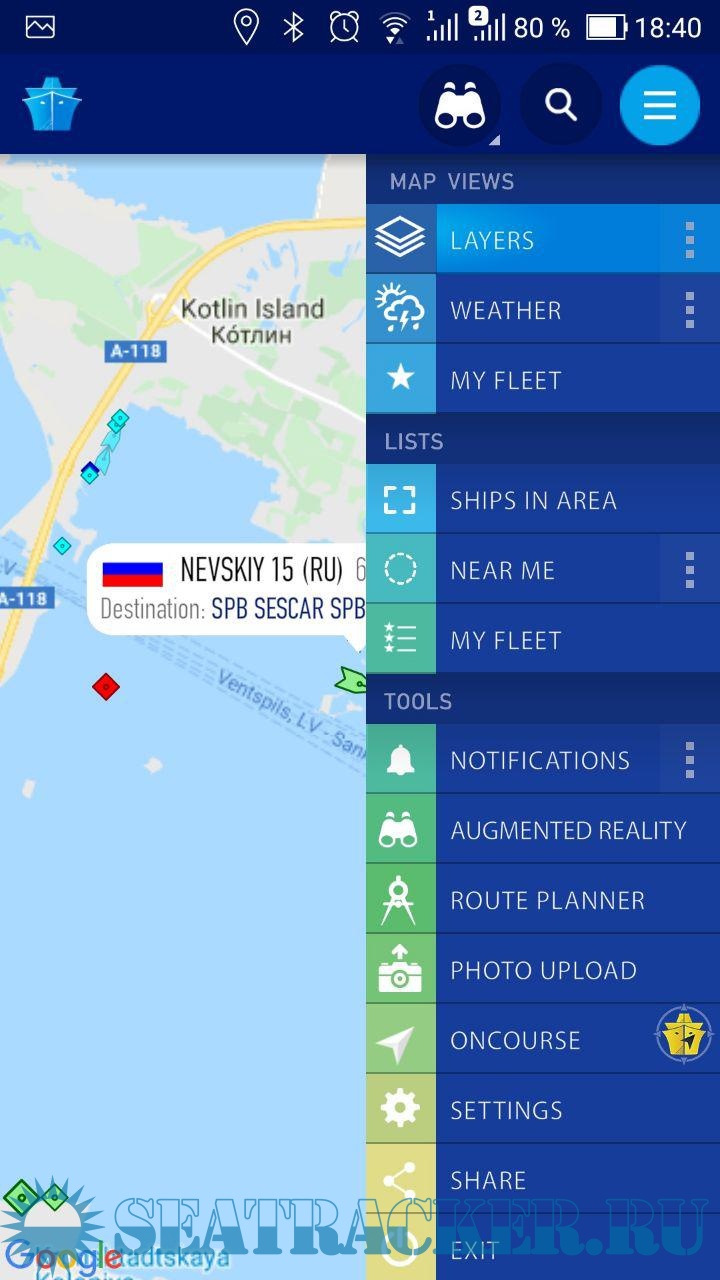This screenshot has width=720, height=1280.
Task: Open the search magnifier
Action: tap(561, 105)
